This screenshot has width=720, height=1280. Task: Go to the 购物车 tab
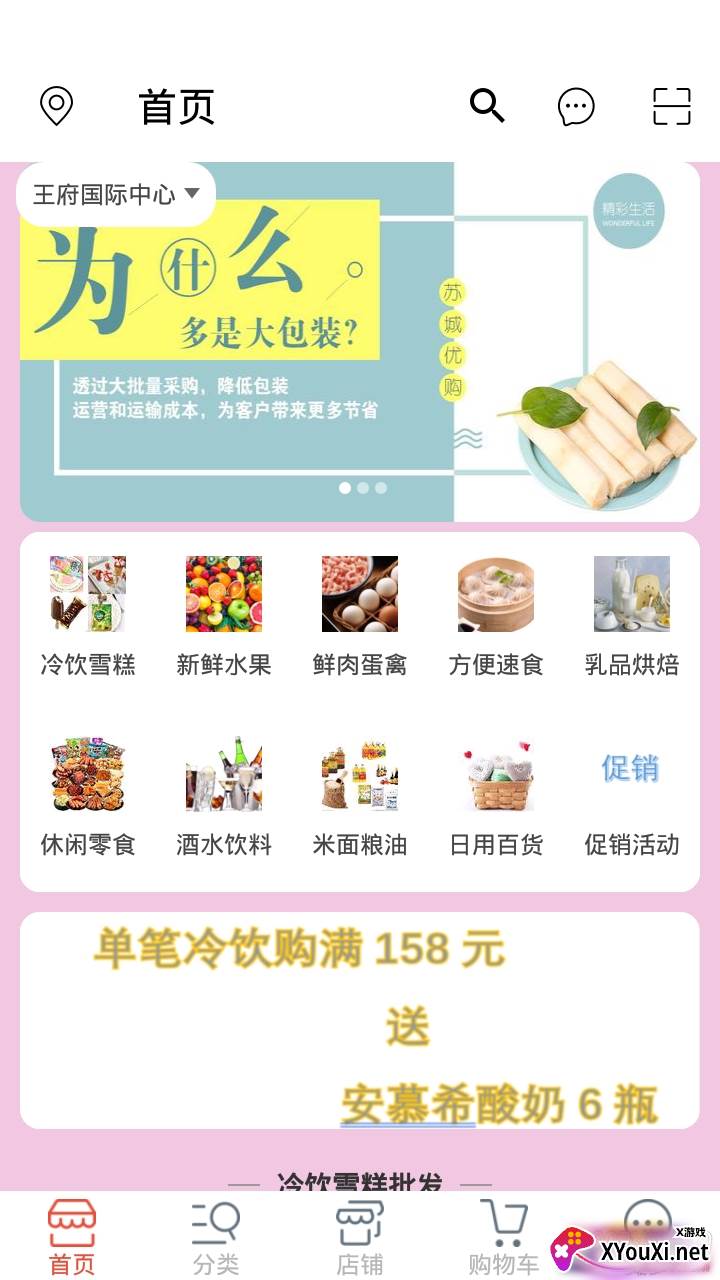[503, 1237]
